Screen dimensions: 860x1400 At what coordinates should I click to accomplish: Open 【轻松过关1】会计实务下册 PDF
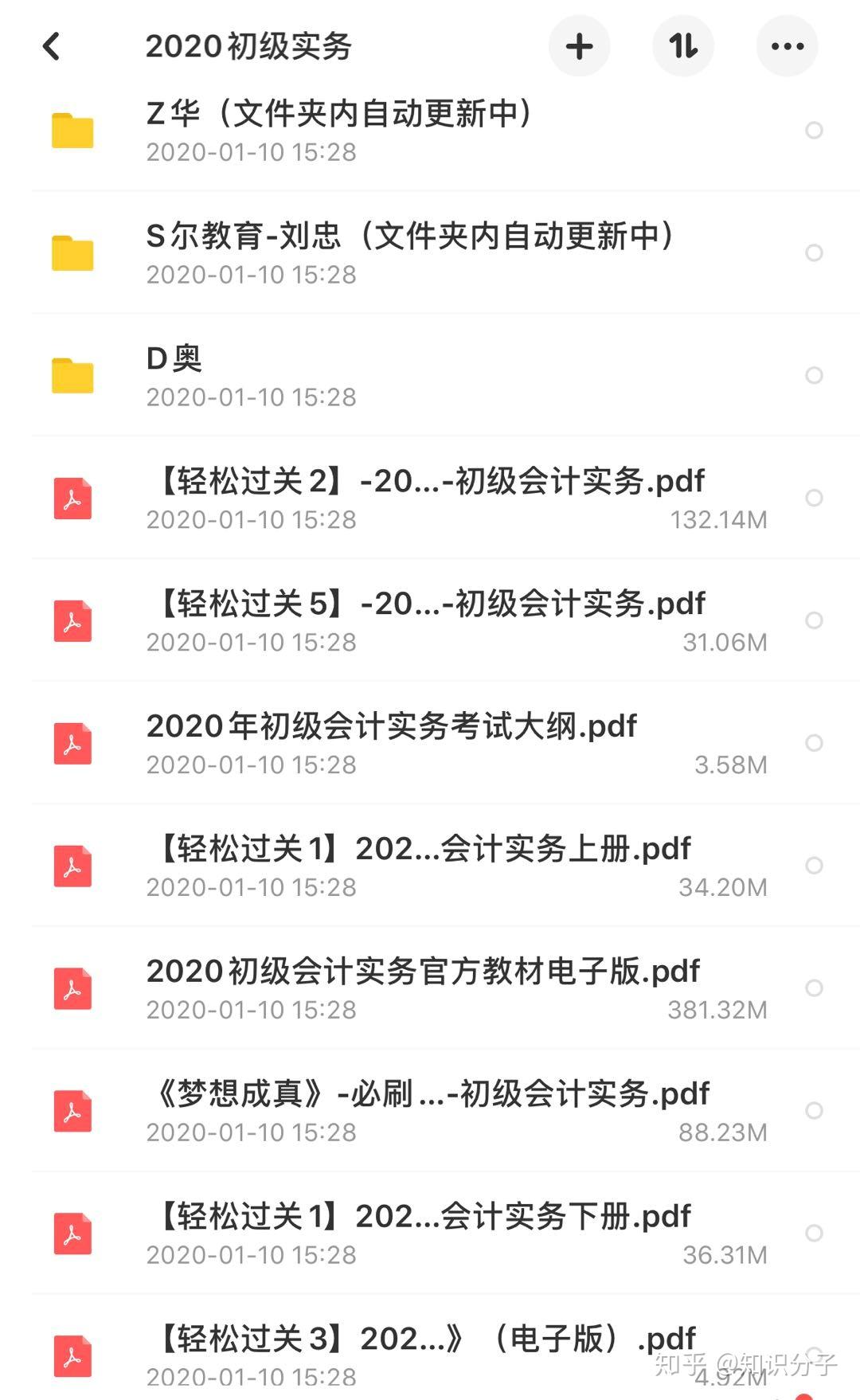[418, 1216]
